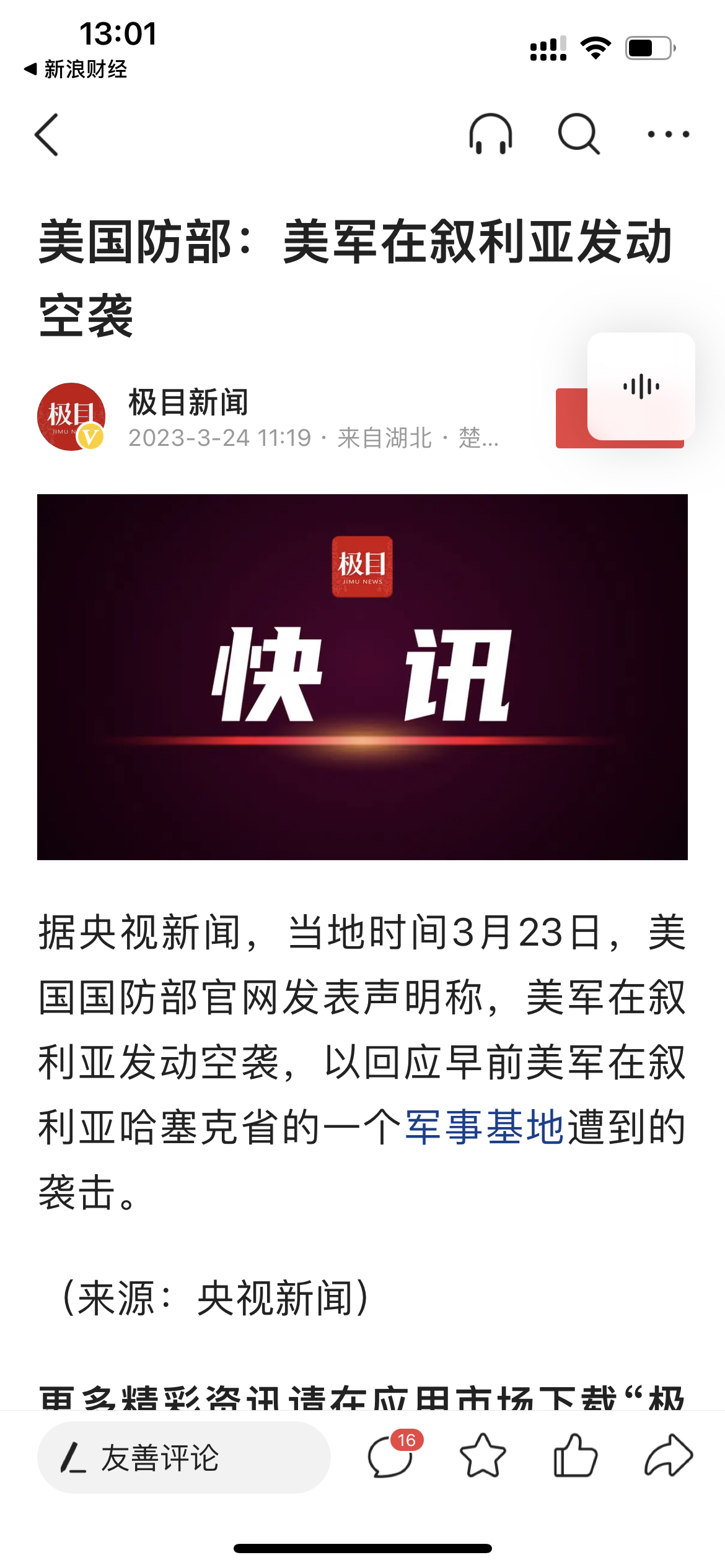The image size is (725, 1568).
Task: Listen to the article with the headphone icon
Action: pyautogui.click(x=491, y=134)
